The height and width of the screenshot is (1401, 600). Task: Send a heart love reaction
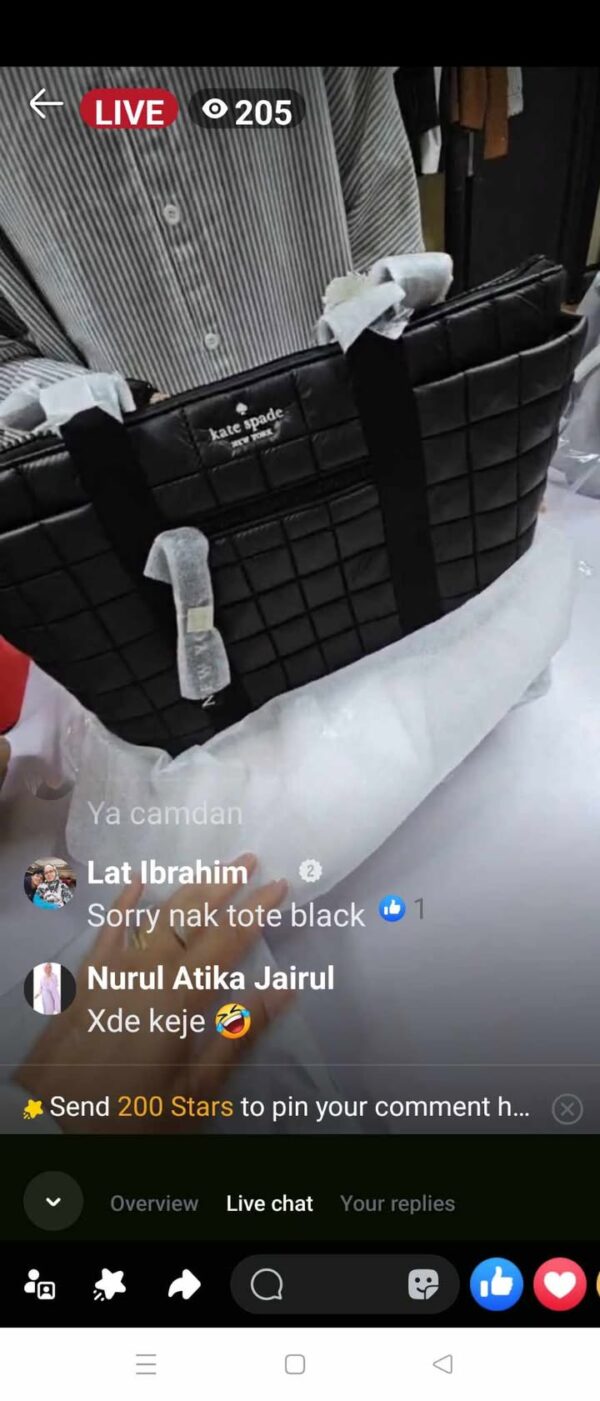559,1284
